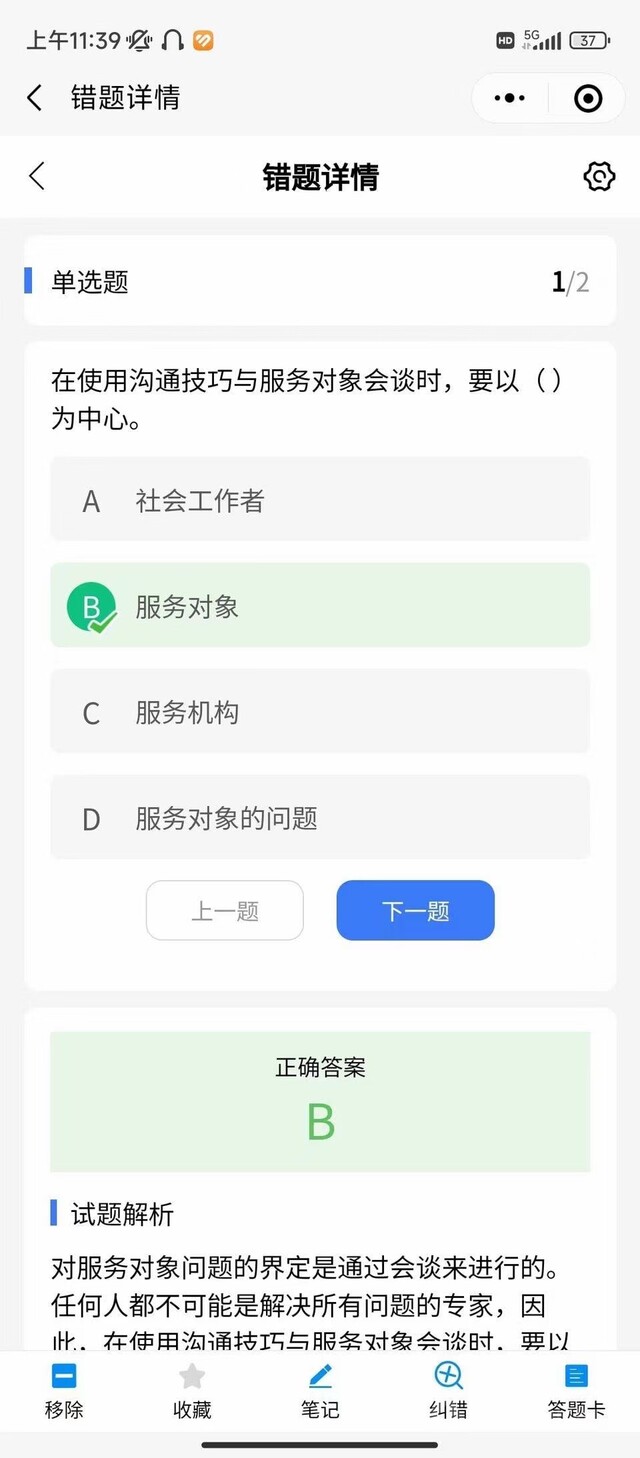This screenshot has height=1458, width=640.
Task: Go to the next question with 下一题
Action: click(415, 910)
